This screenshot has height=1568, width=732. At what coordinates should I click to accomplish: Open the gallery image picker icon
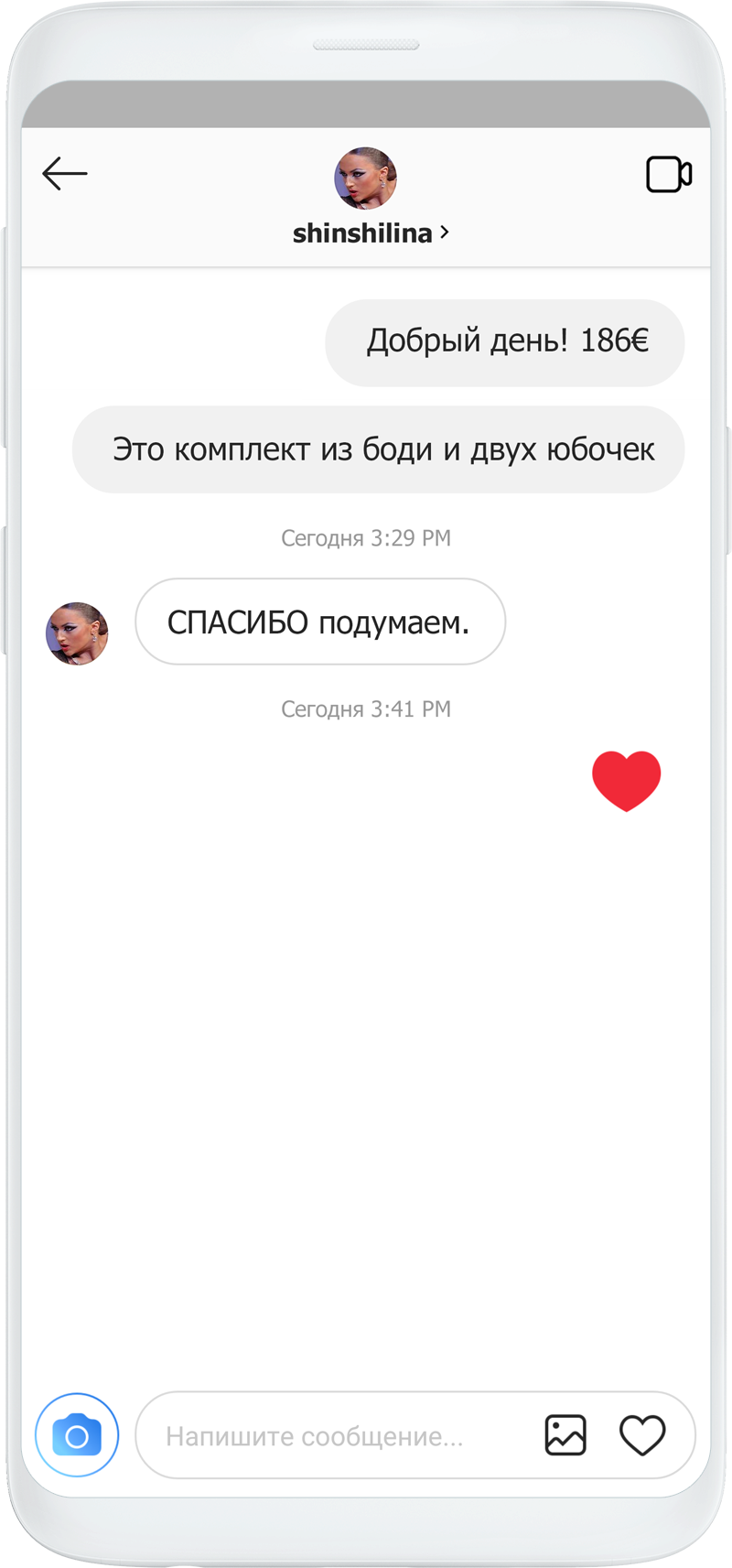click(565, 1435)
